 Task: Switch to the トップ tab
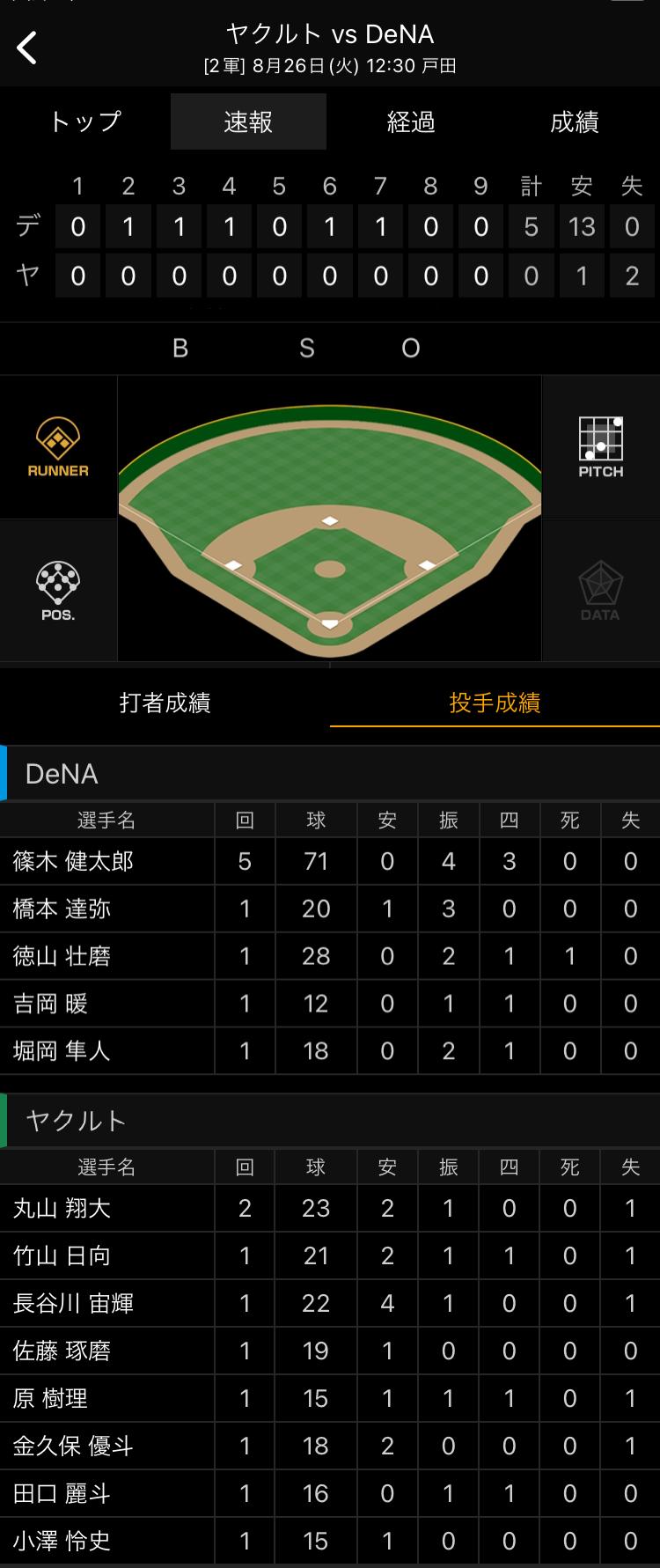click(84, 121)
